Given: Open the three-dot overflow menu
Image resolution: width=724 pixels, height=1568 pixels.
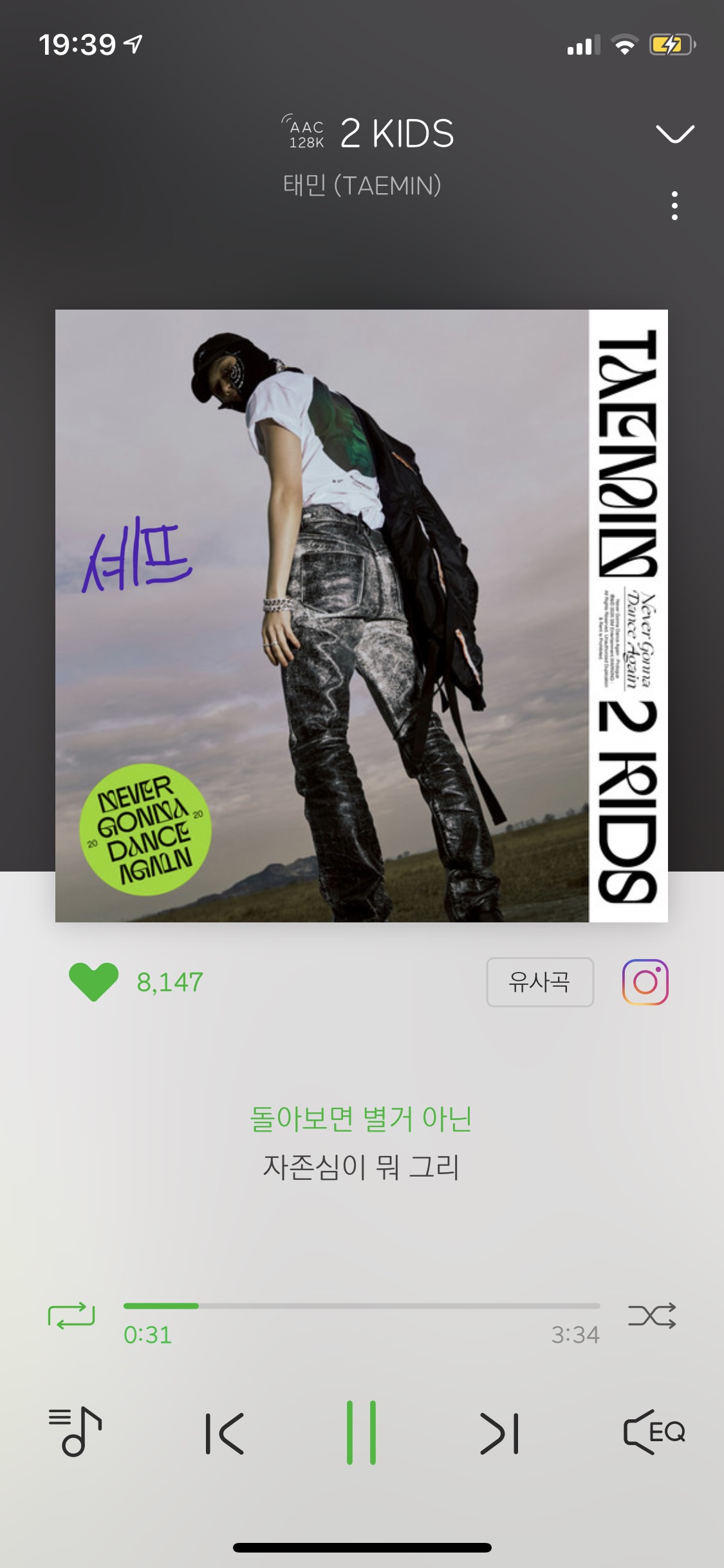Looking at the screenshot, I should (x=674, y=206).
